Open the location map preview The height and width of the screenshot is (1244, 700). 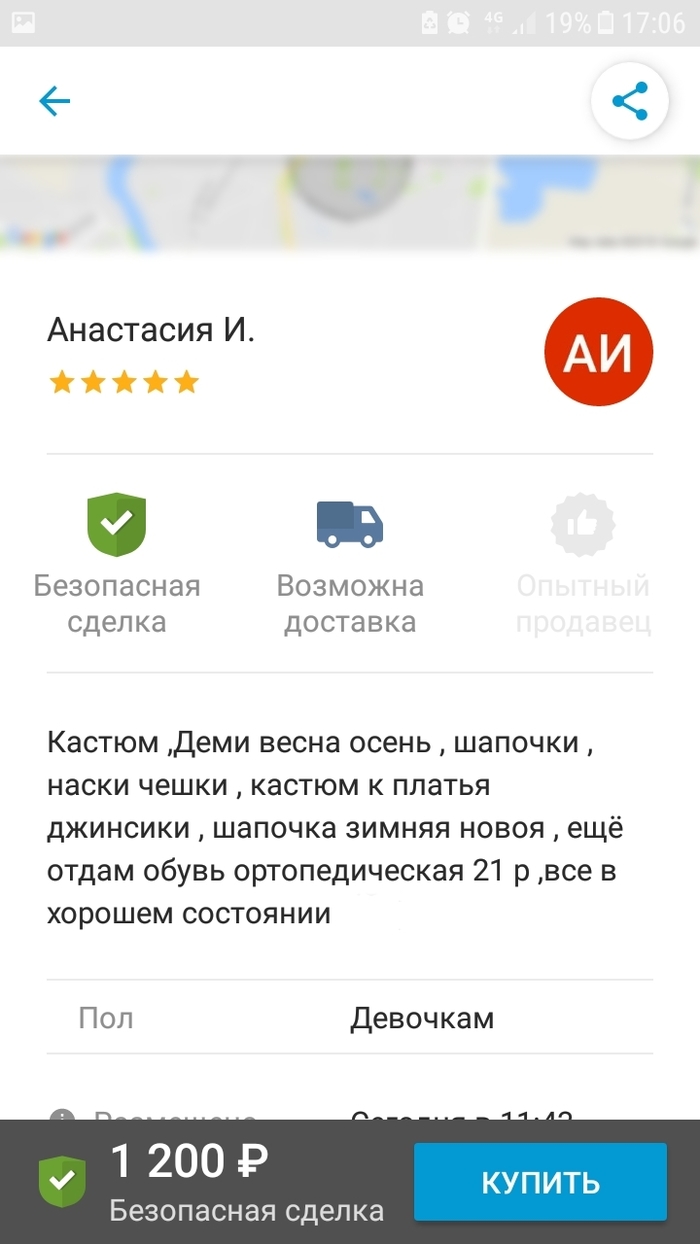click(350, 203)
